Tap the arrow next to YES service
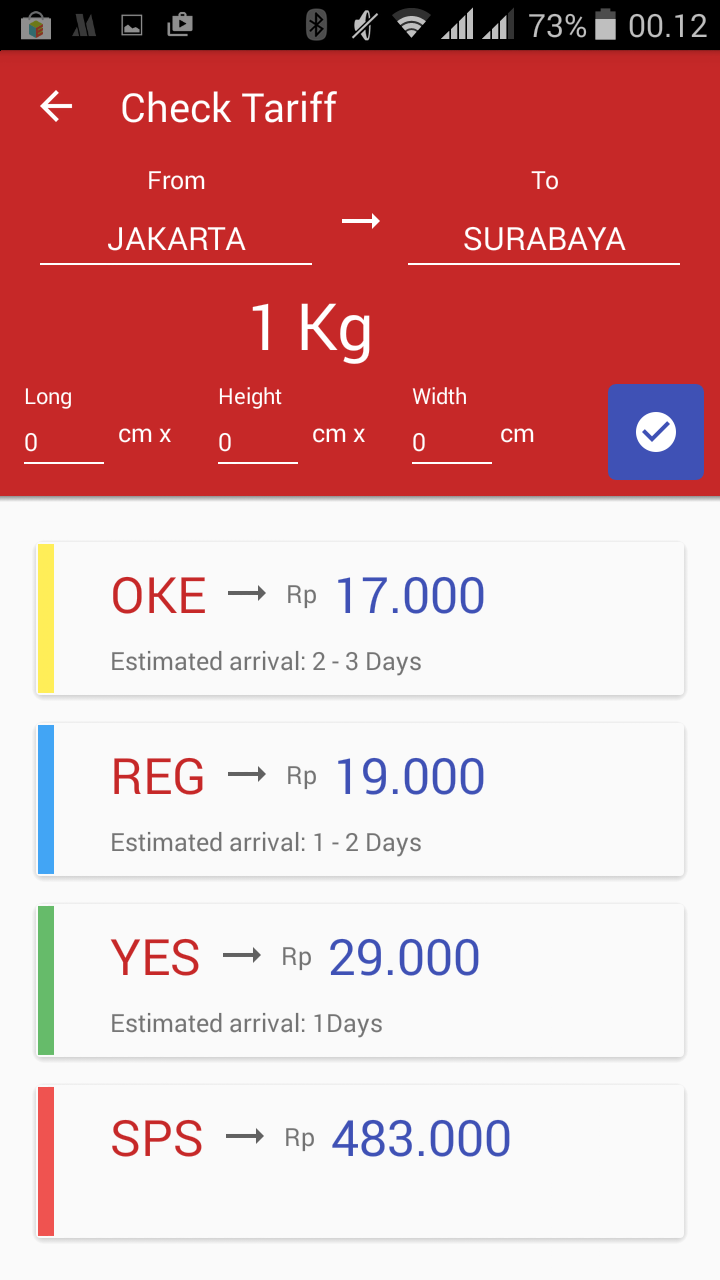The image size is (720, 1280). (241, 956)
